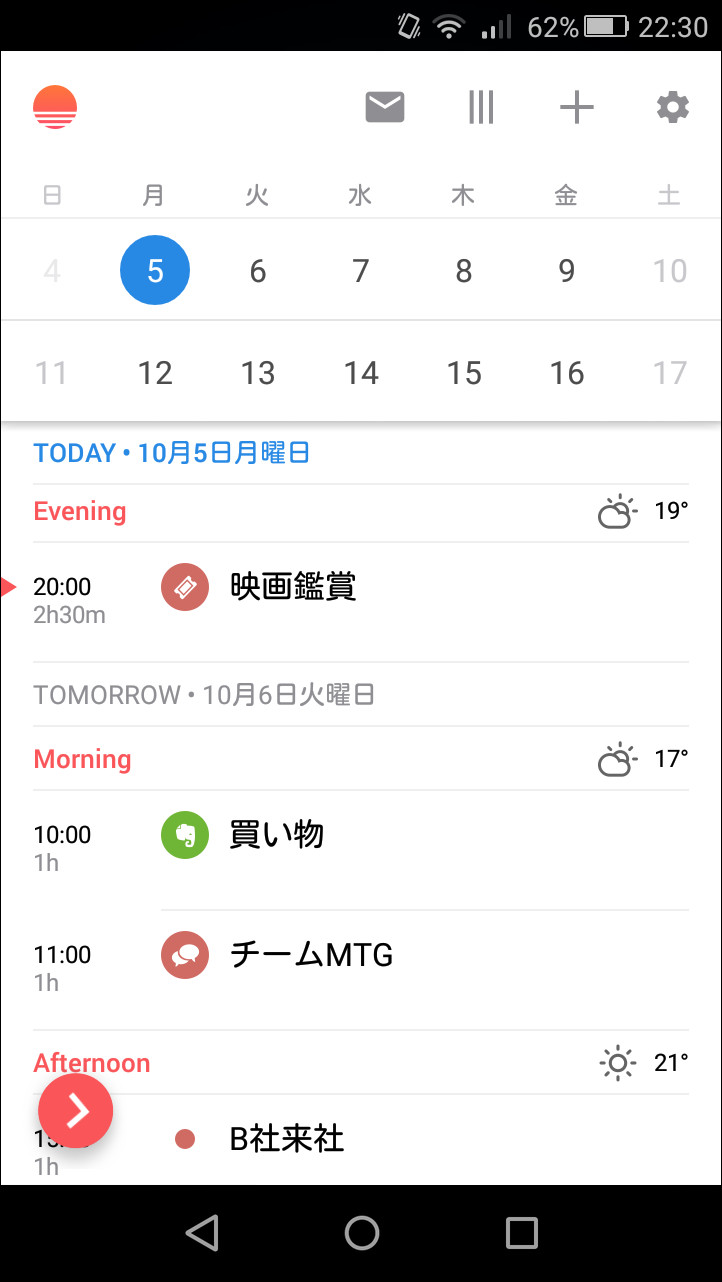The image size is (722, 1282).
Task: Select tomorrow, Tuesday the 6th
Action: 257,270
